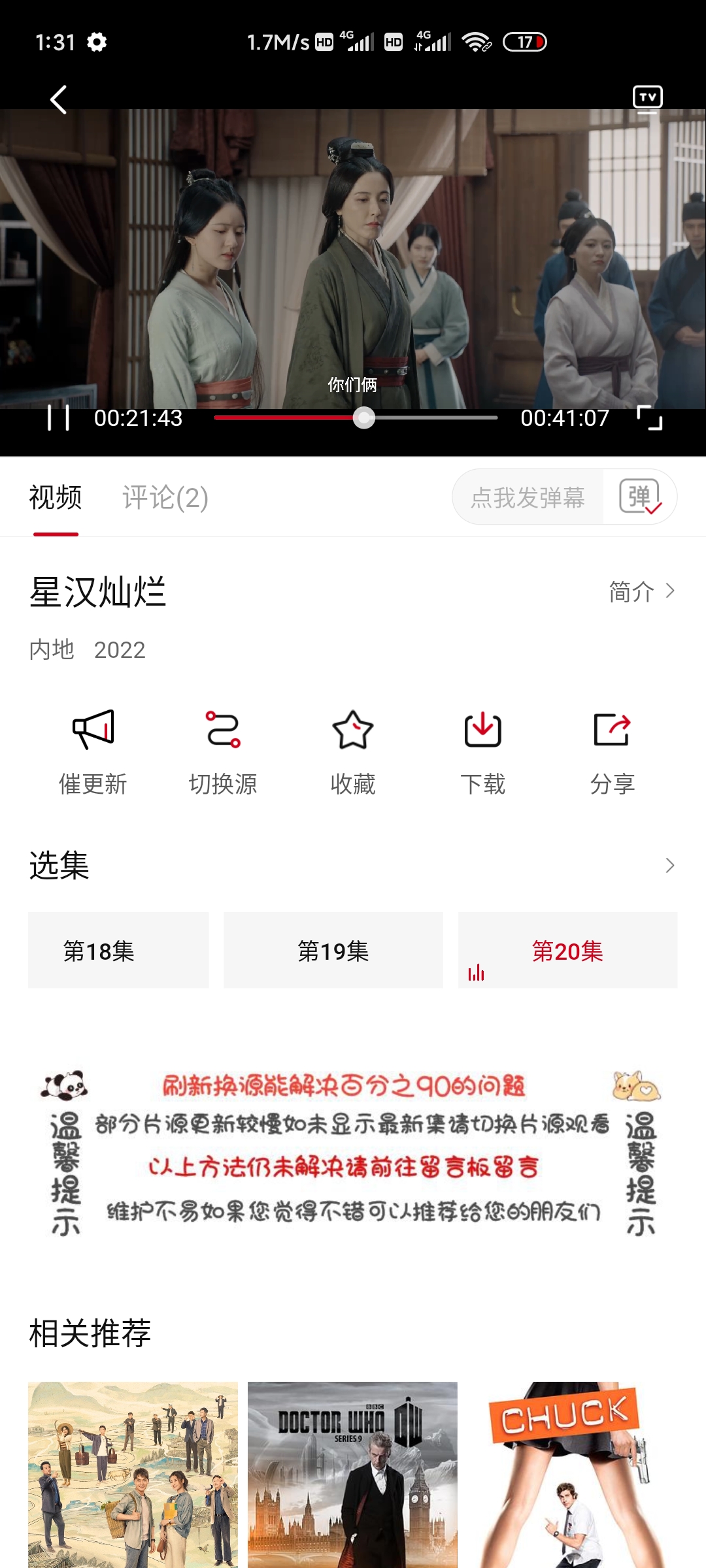The image size is (706, 1568).
Task: Switch to the 评论(2) tab
Action: [165, 498]
